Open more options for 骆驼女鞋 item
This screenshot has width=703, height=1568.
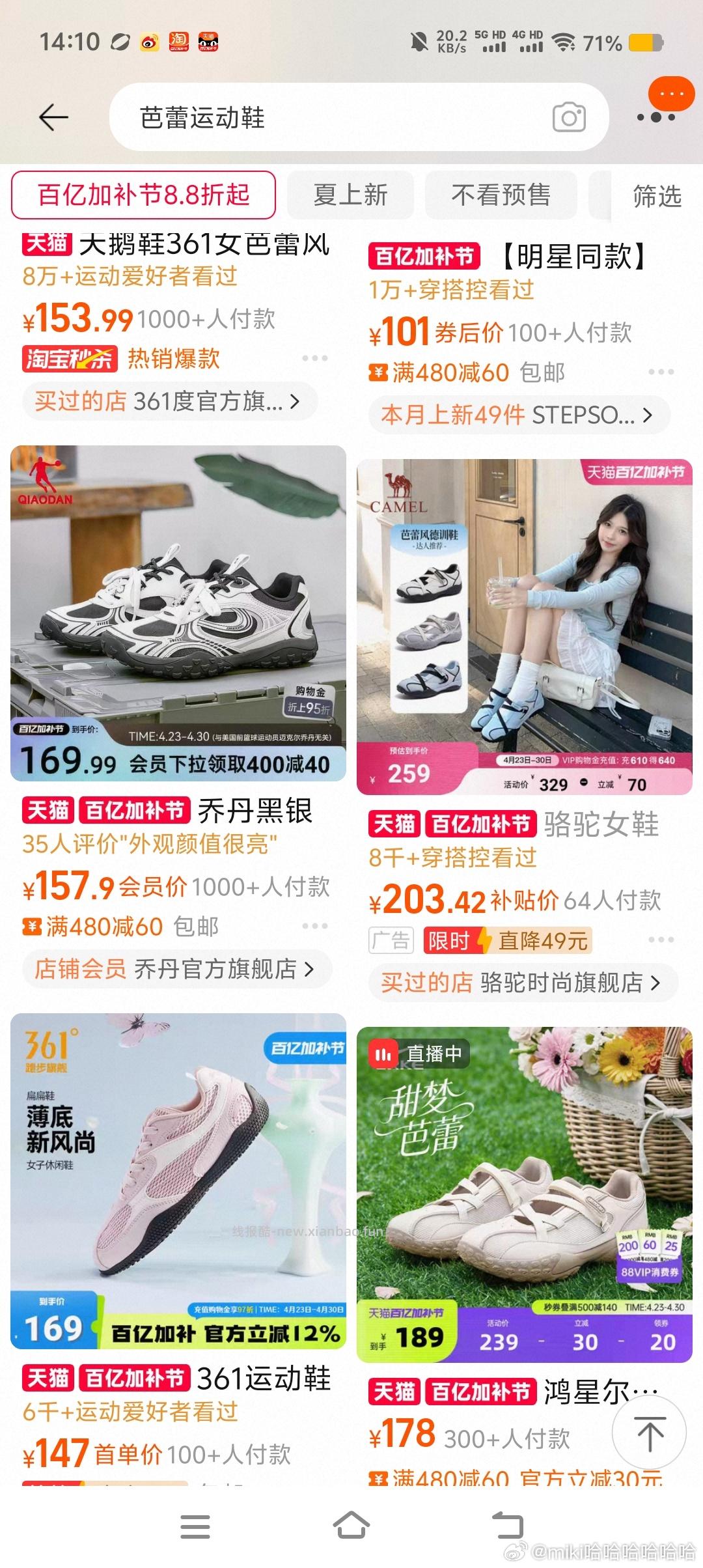pyautogui.click(x=661, y=940)
